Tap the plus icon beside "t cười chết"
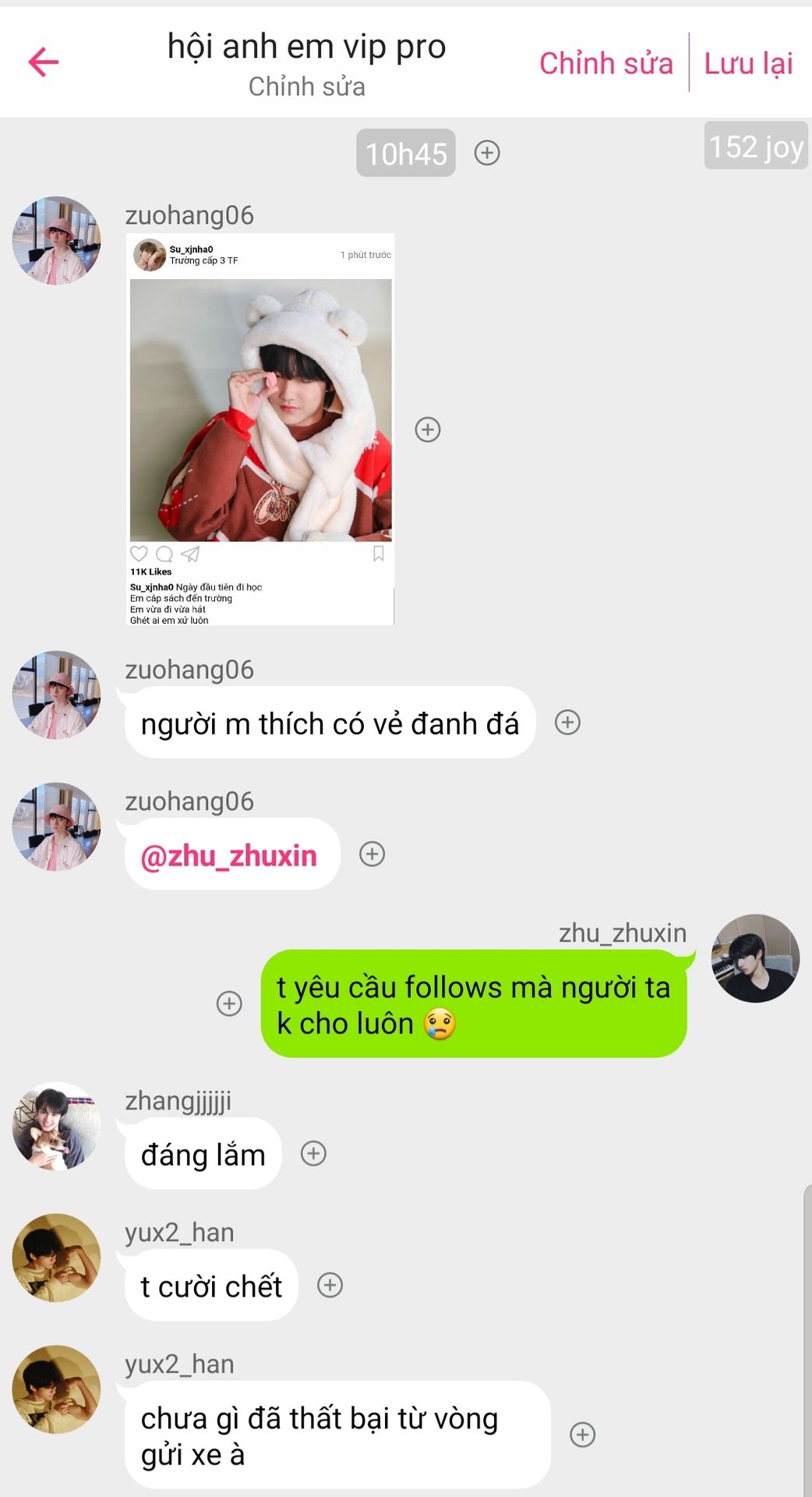 click(330, 1285)
